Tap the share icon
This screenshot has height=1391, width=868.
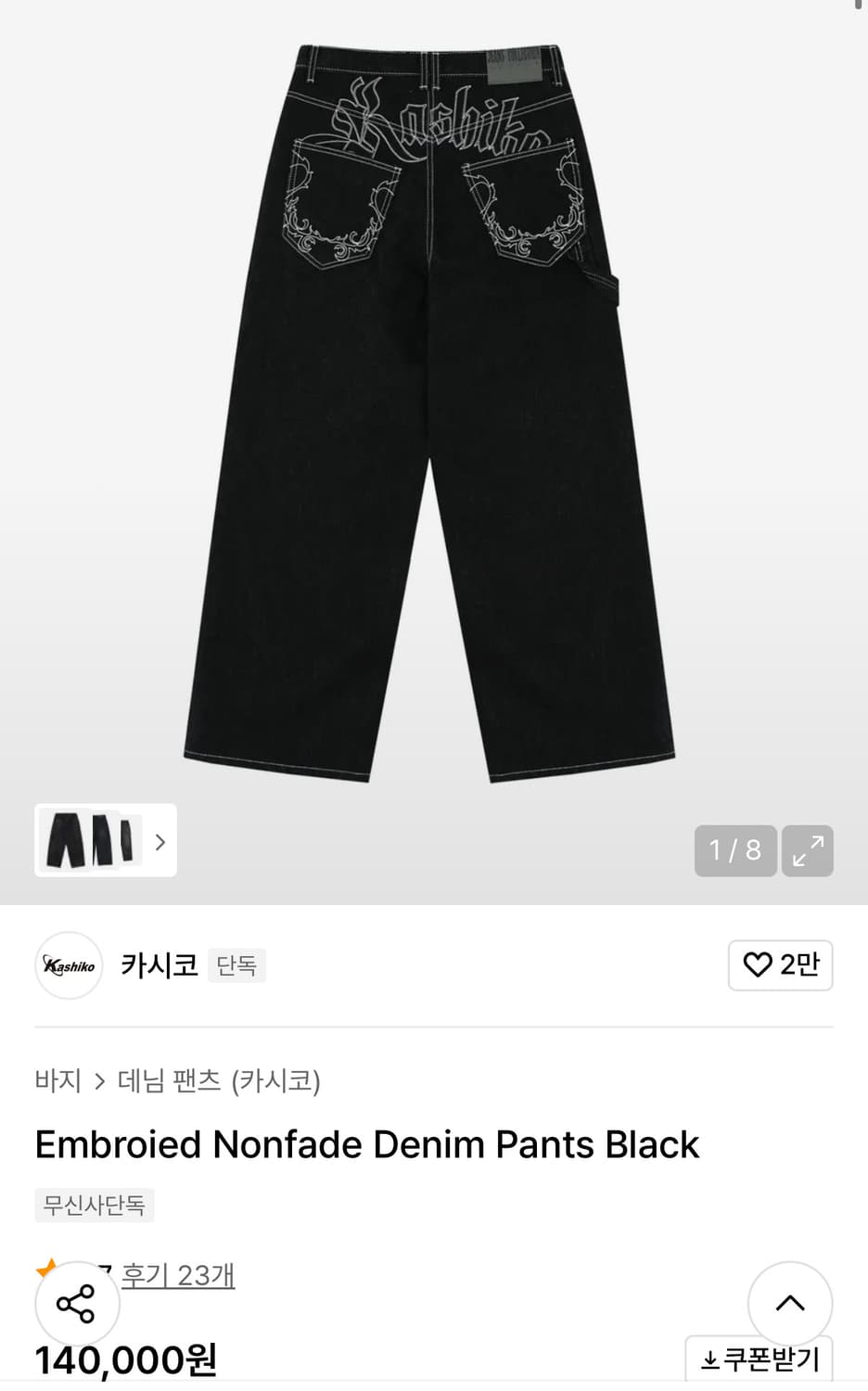pos(77,1303)
